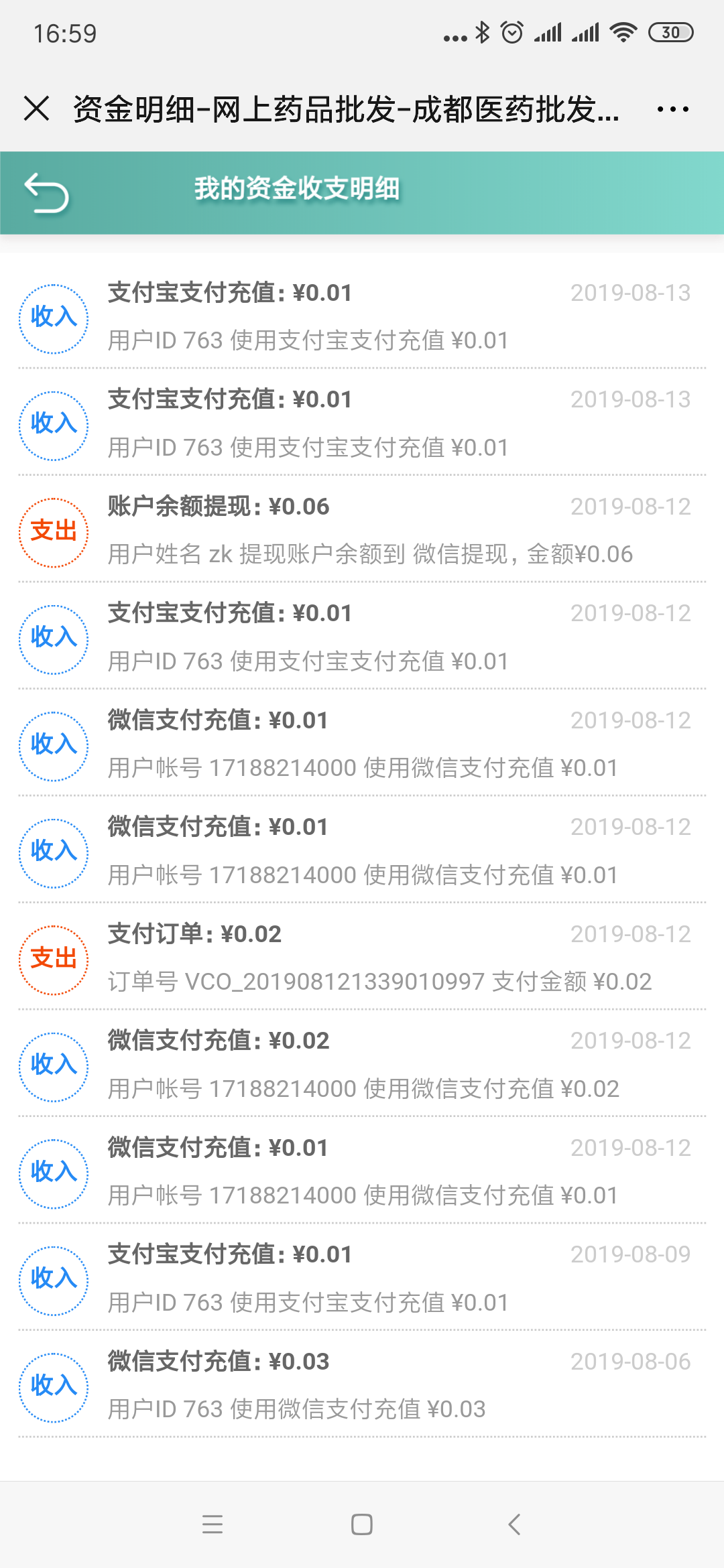Tap the system home button
This screenshot has height=1568, width=724.
point(362,1524)
